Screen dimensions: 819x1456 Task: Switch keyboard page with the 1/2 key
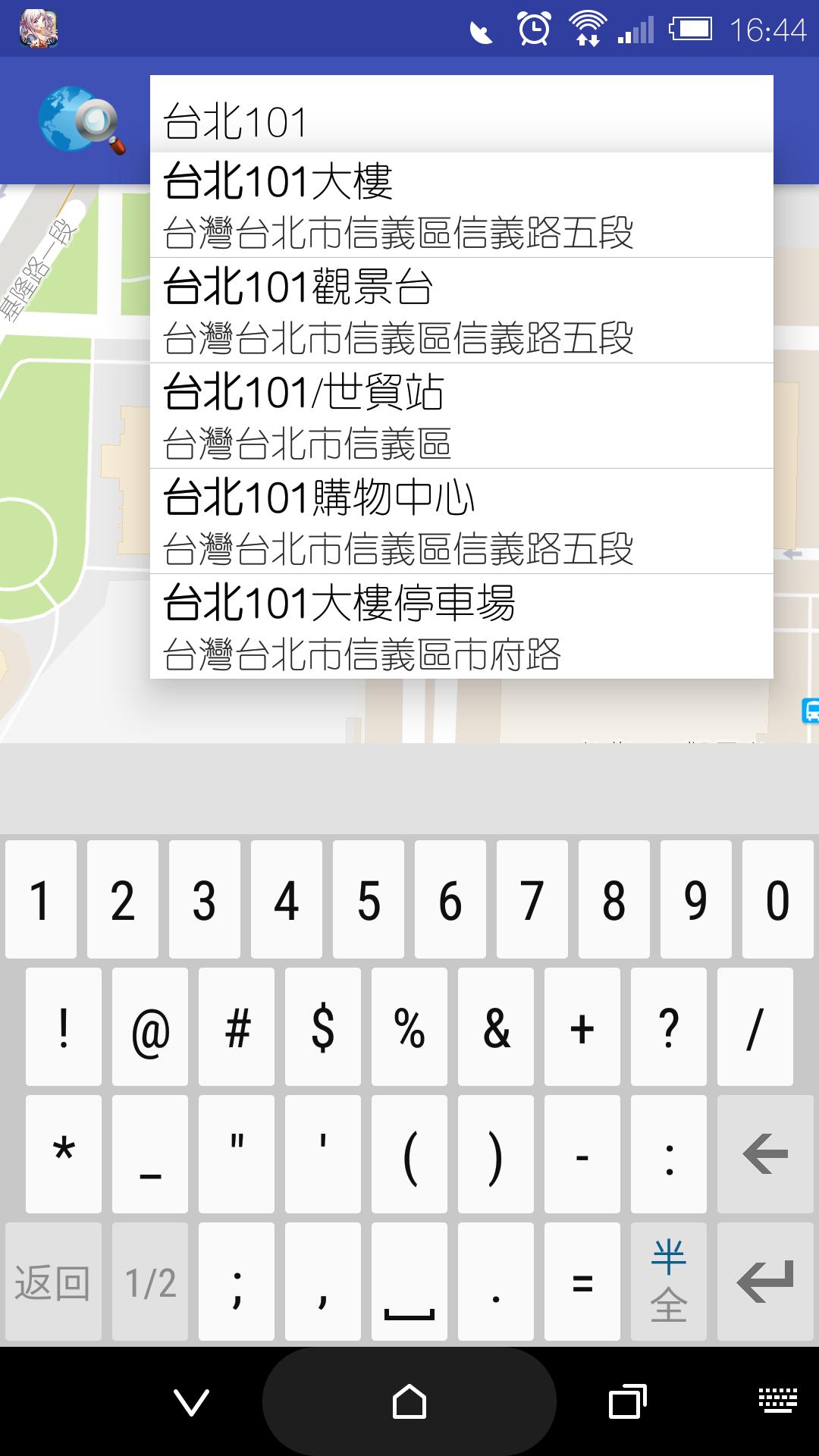150,1282
